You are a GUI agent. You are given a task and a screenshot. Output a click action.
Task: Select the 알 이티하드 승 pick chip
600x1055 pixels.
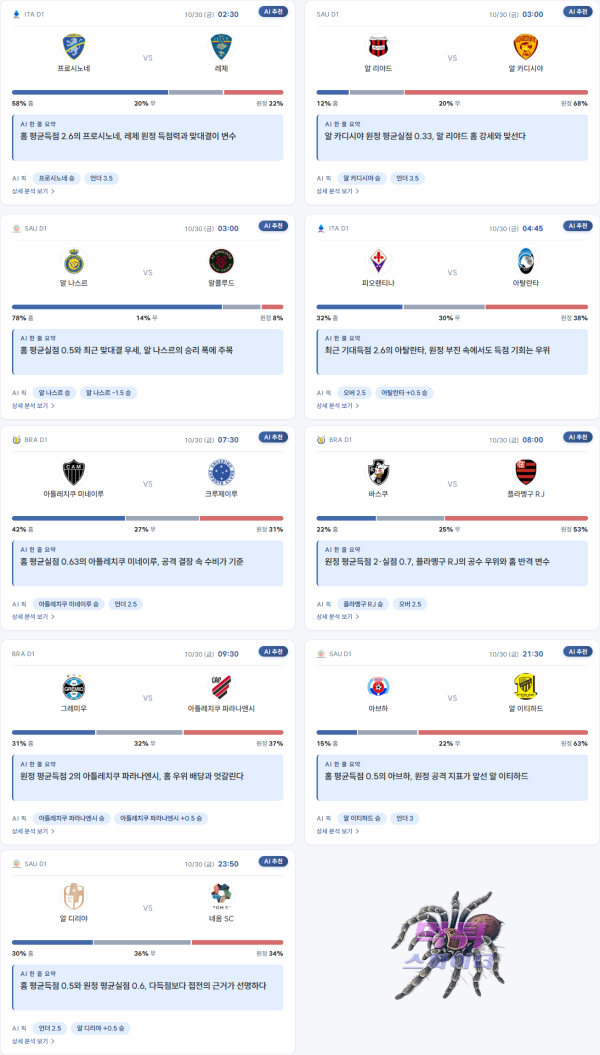pyautogui.click(x=362, y=819)
